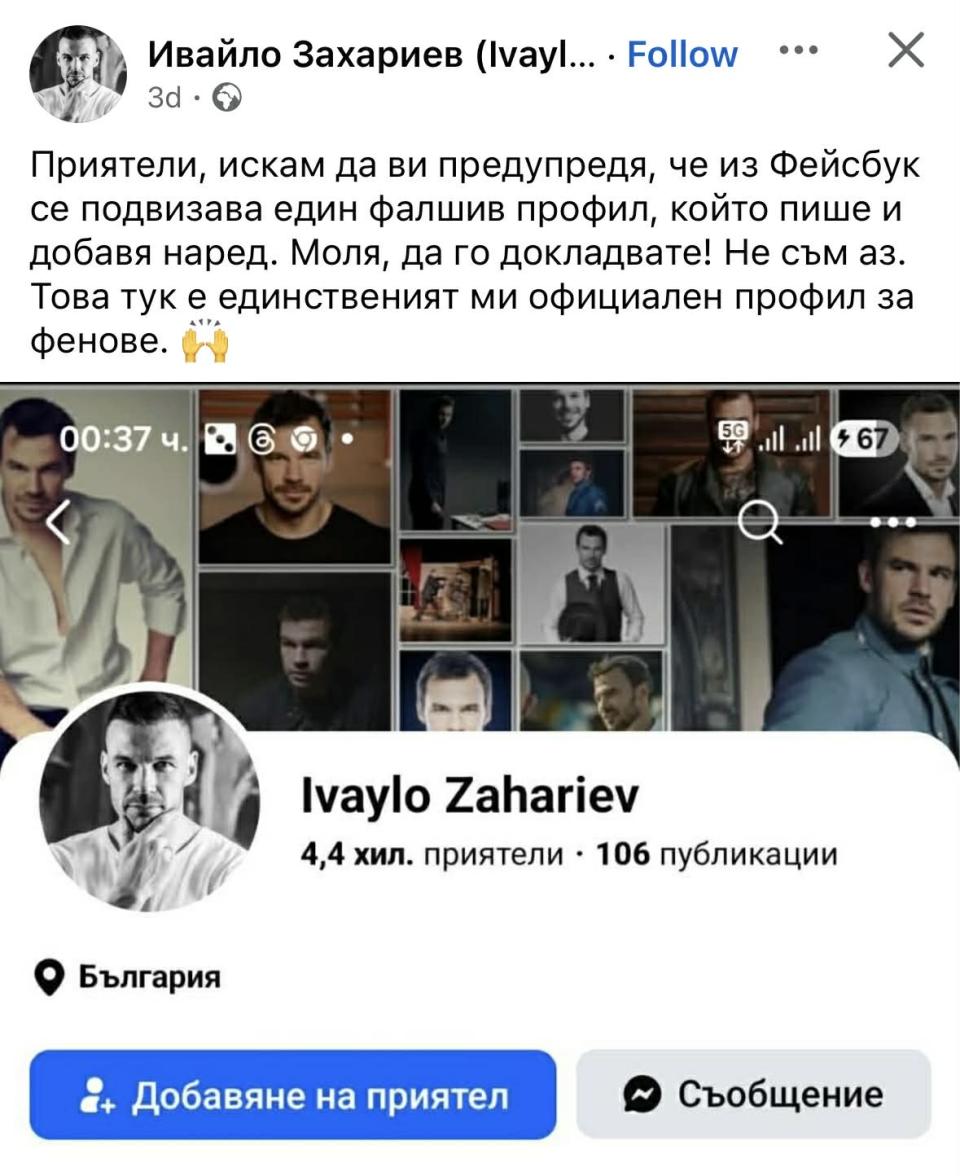The width and height of the screenshot is (960, 1176).
Task: Select the dual signal bars icon
Action: [x=790, y=437]
